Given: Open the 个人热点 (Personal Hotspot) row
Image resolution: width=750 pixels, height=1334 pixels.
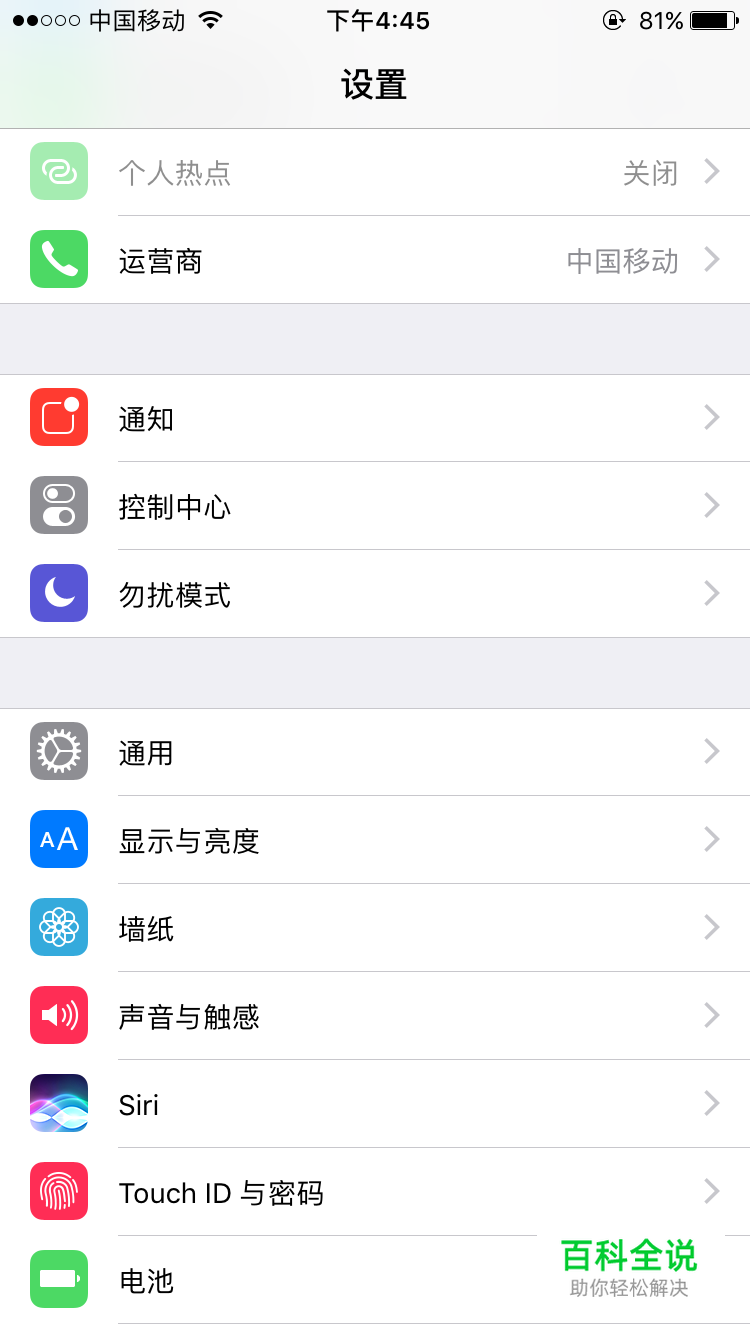Looking at the screenshot, I should (x=375, y=172).
